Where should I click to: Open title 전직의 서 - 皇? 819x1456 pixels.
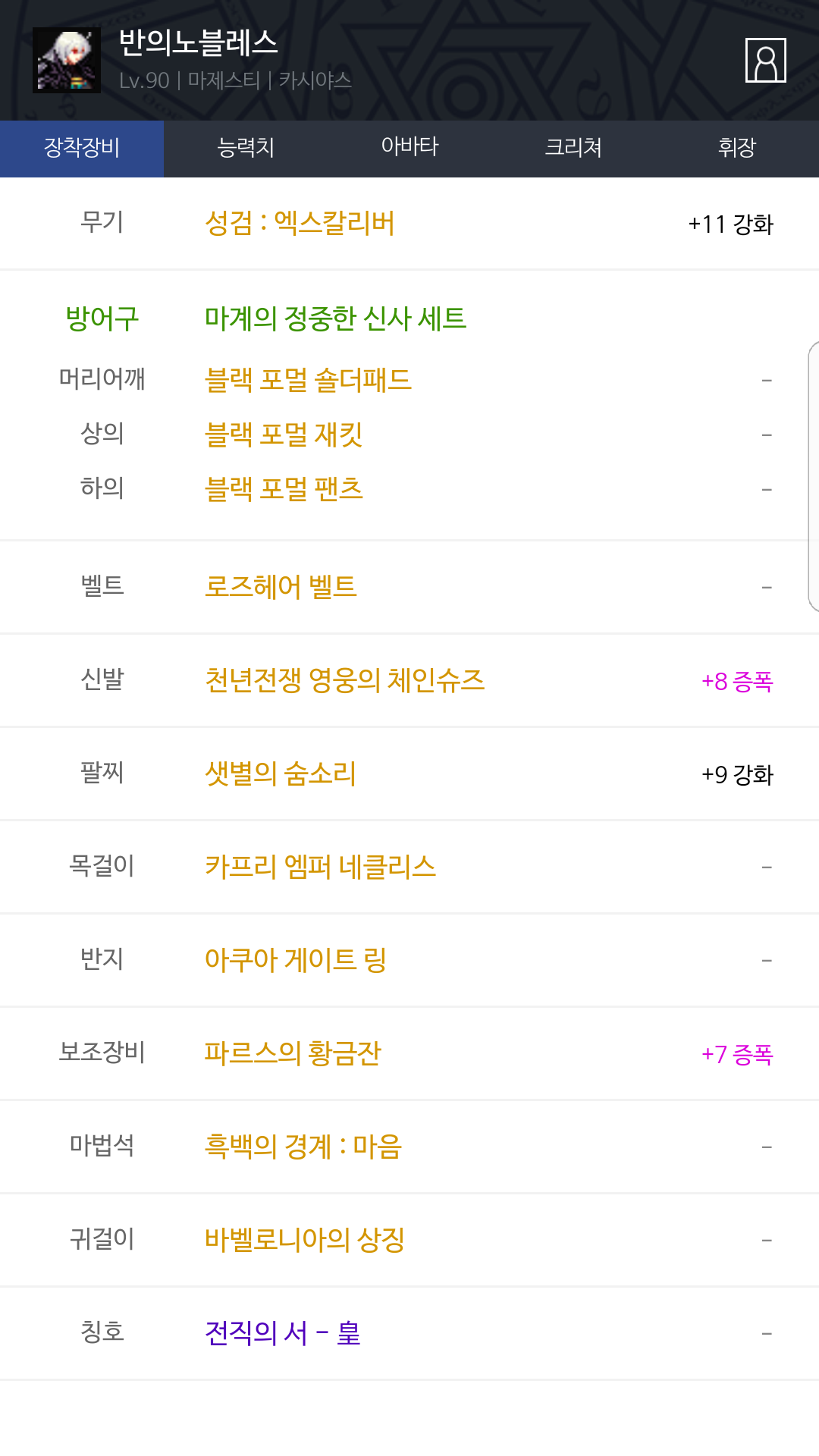pos(282,1333)
